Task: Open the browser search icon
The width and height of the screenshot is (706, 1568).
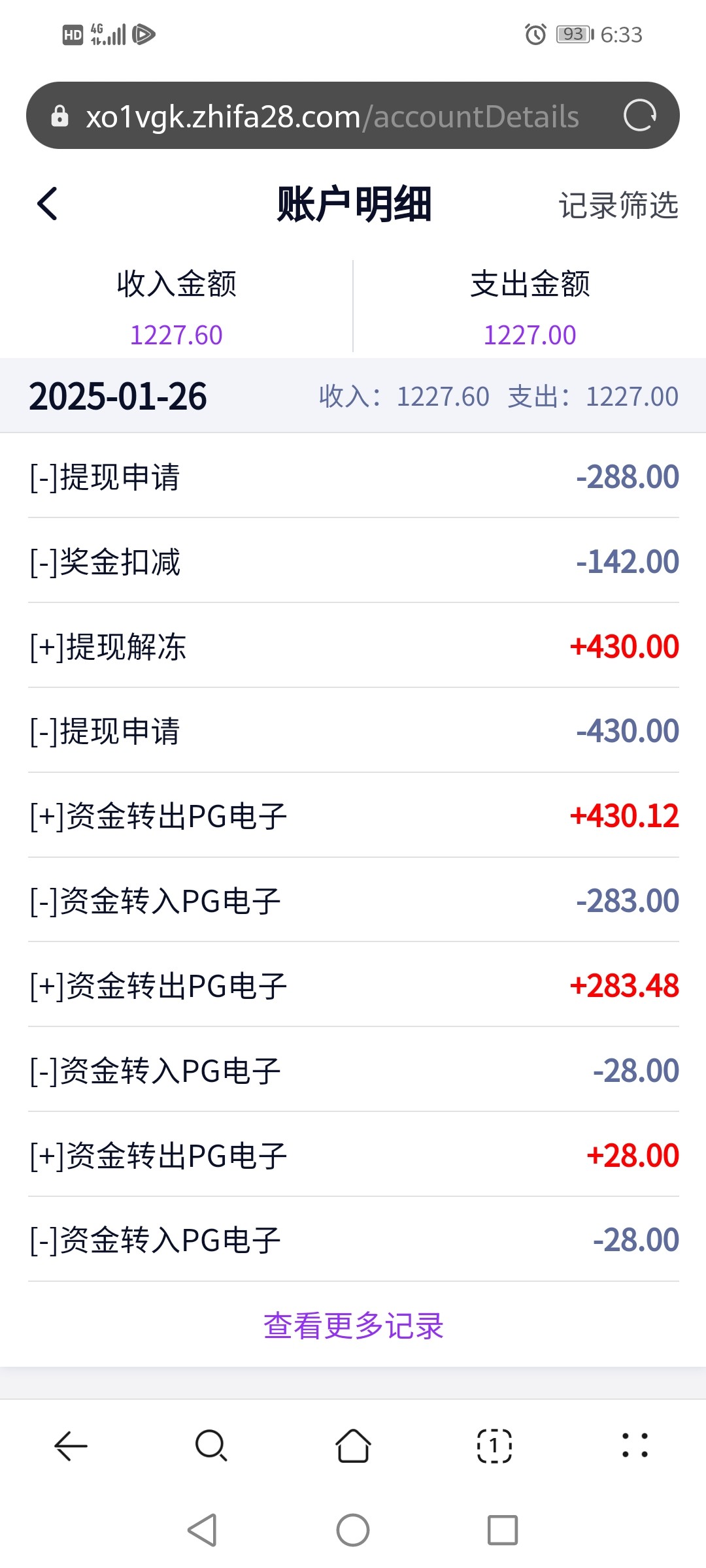Action: tap(211, 1445)
